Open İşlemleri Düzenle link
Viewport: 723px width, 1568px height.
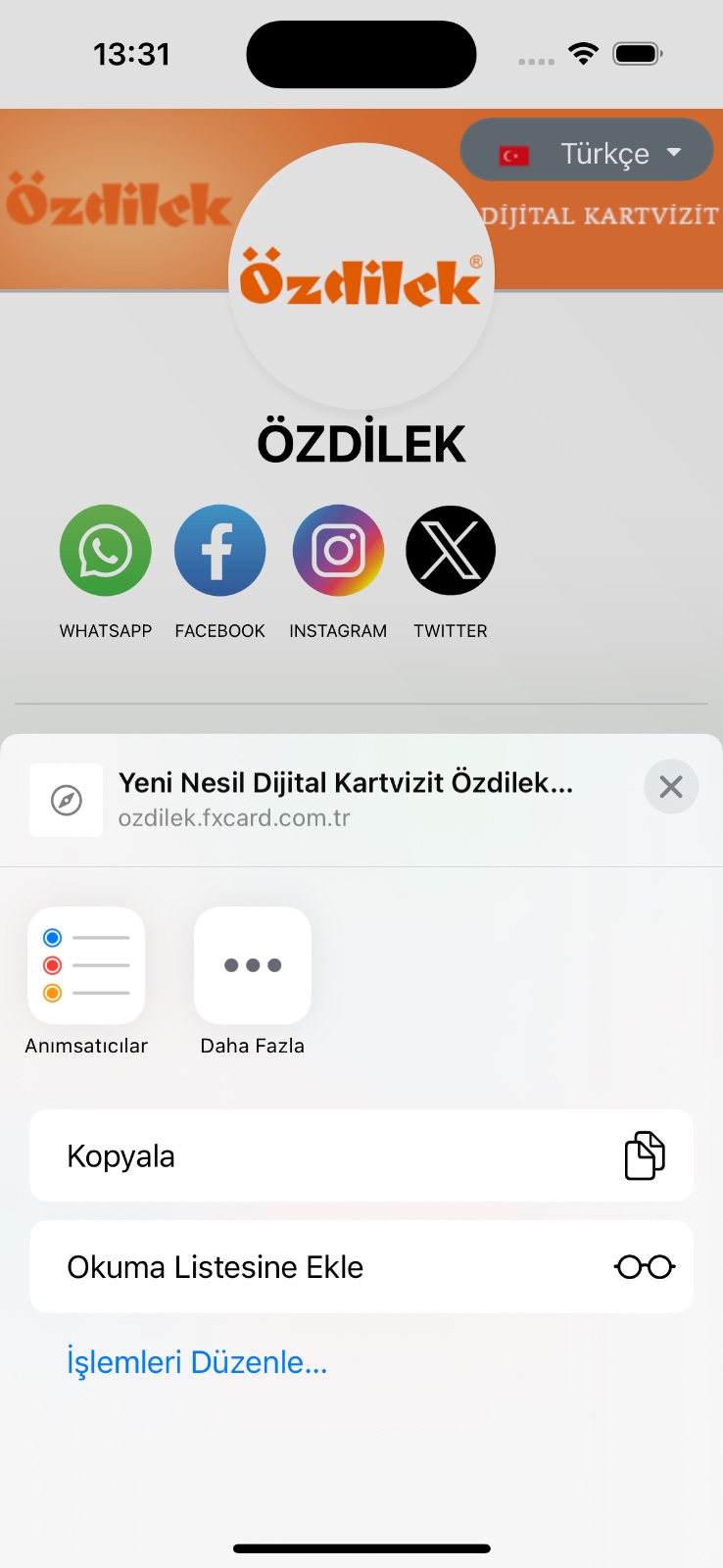(x=197, y=1362)
